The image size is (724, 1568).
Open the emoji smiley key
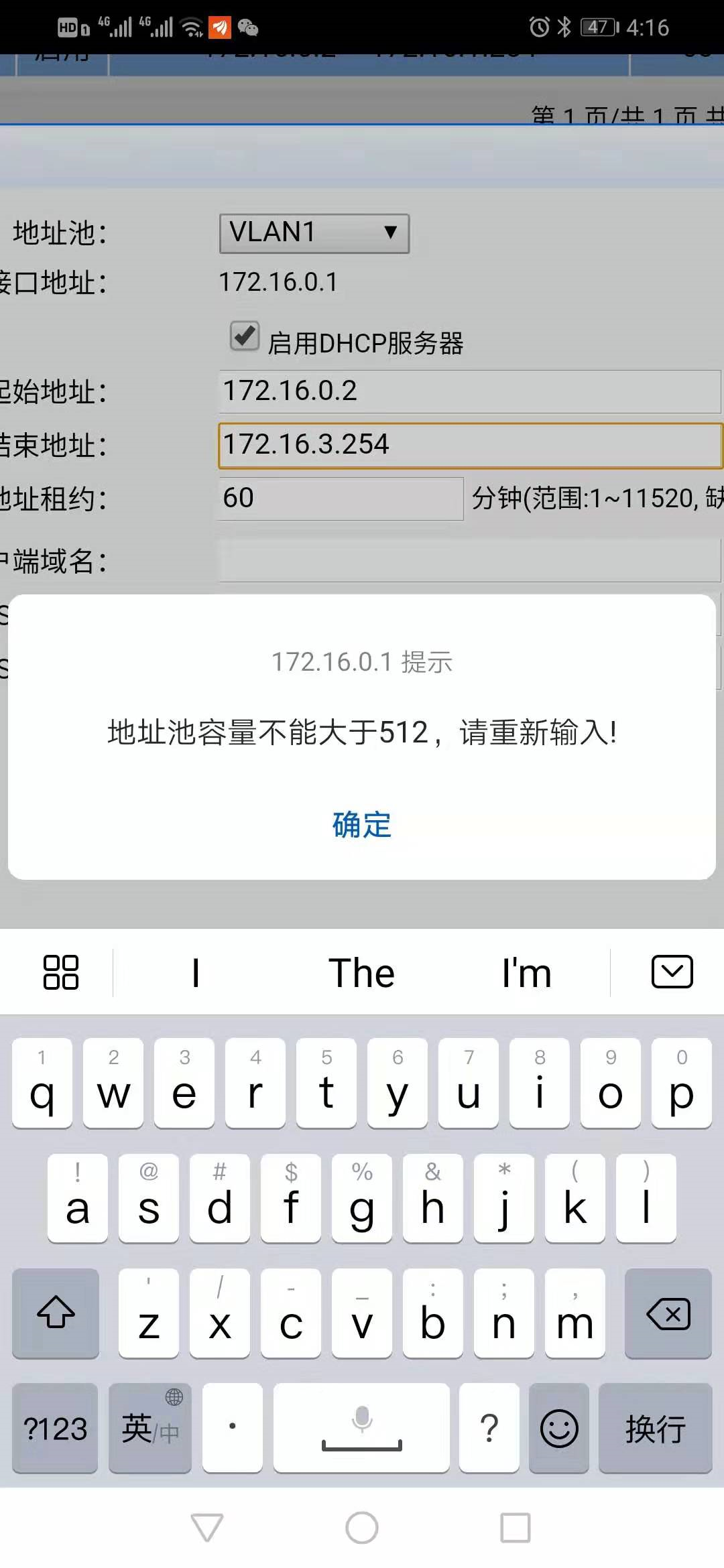click(x=559, y=1428)
